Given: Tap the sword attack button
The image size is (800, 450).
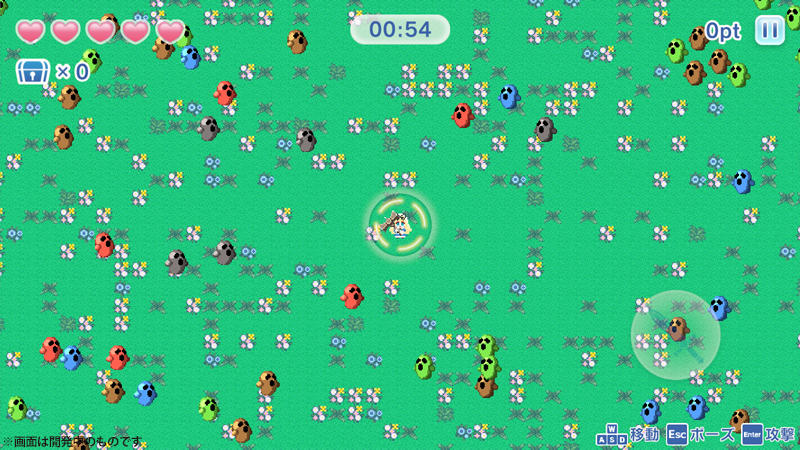Looking at the screenshot, I should (x=675, y=335).
